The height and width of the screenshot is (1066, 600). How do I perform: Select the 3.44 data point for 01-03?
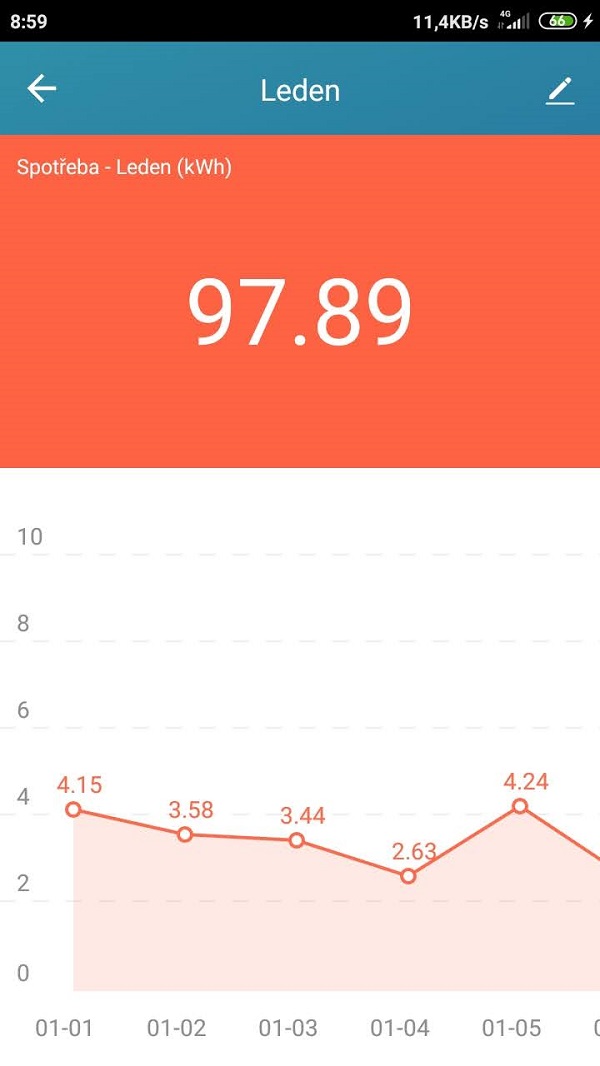point(297,840)
